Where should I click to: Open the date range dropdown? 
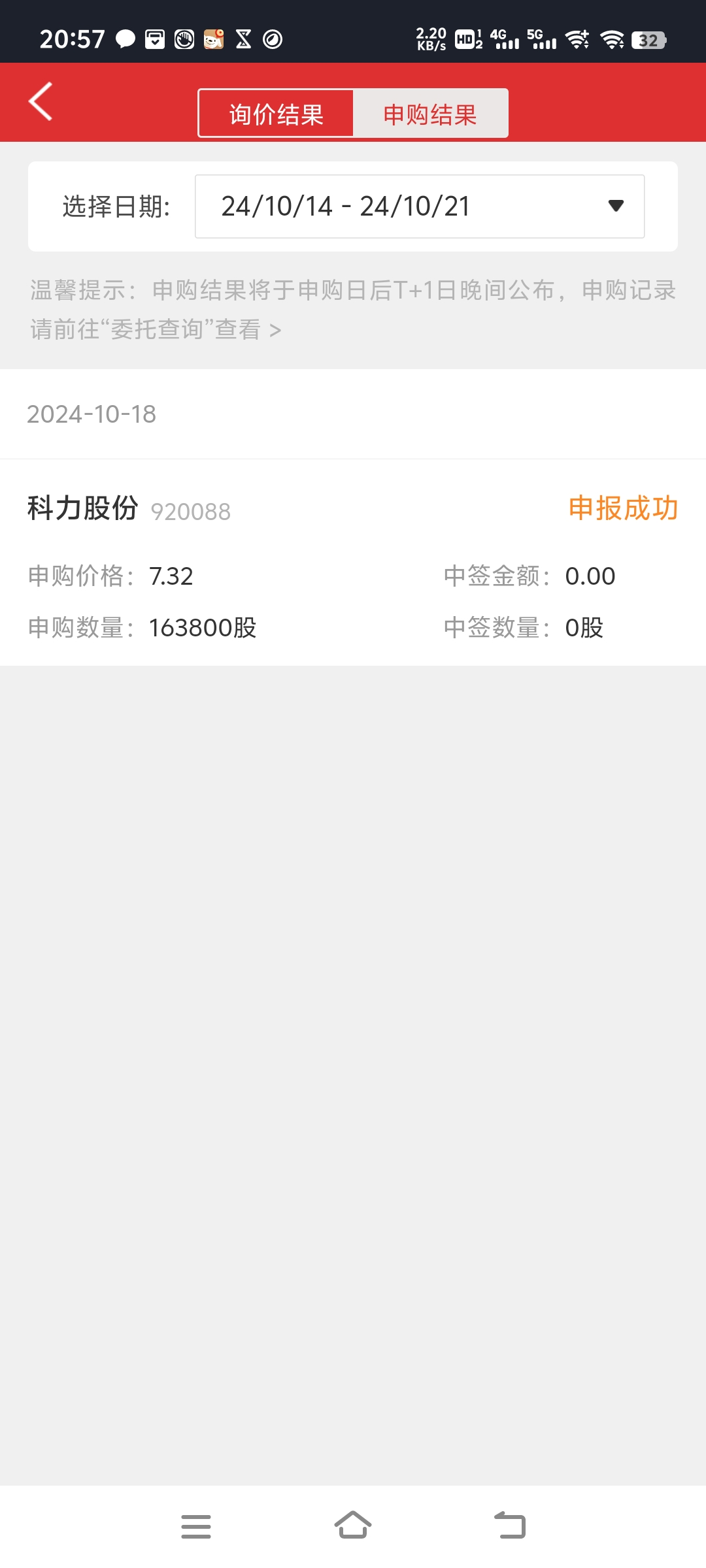420,206
